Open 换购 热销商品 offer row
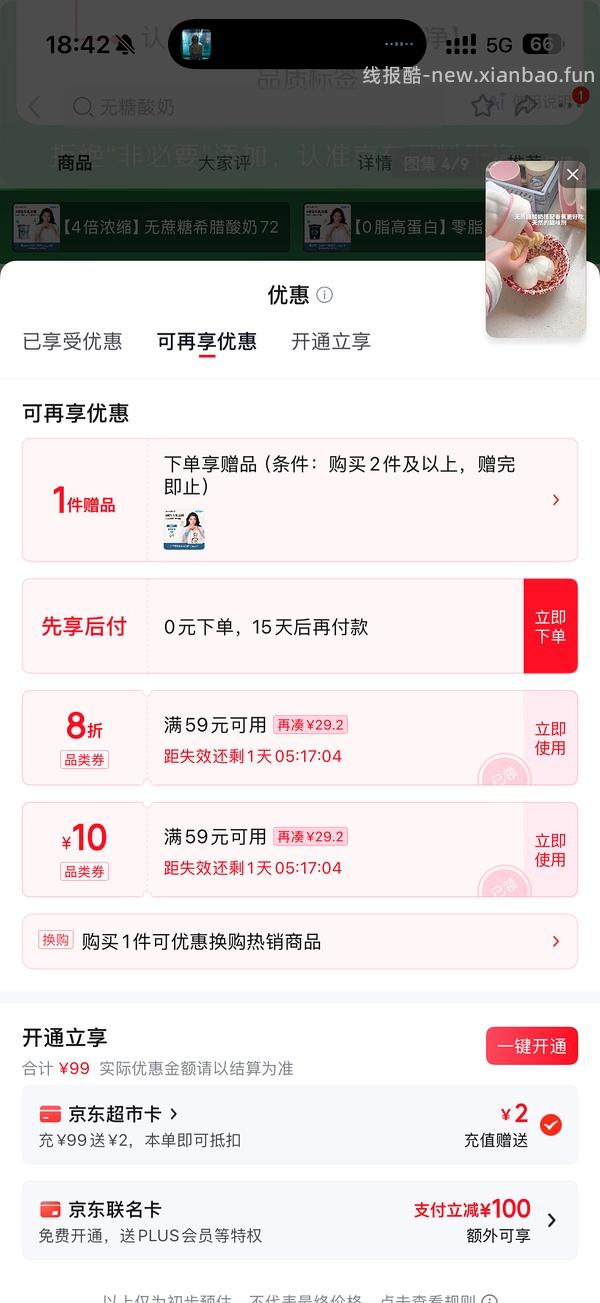The width and height of the screenshot is (600, 1303). [300, 941]
